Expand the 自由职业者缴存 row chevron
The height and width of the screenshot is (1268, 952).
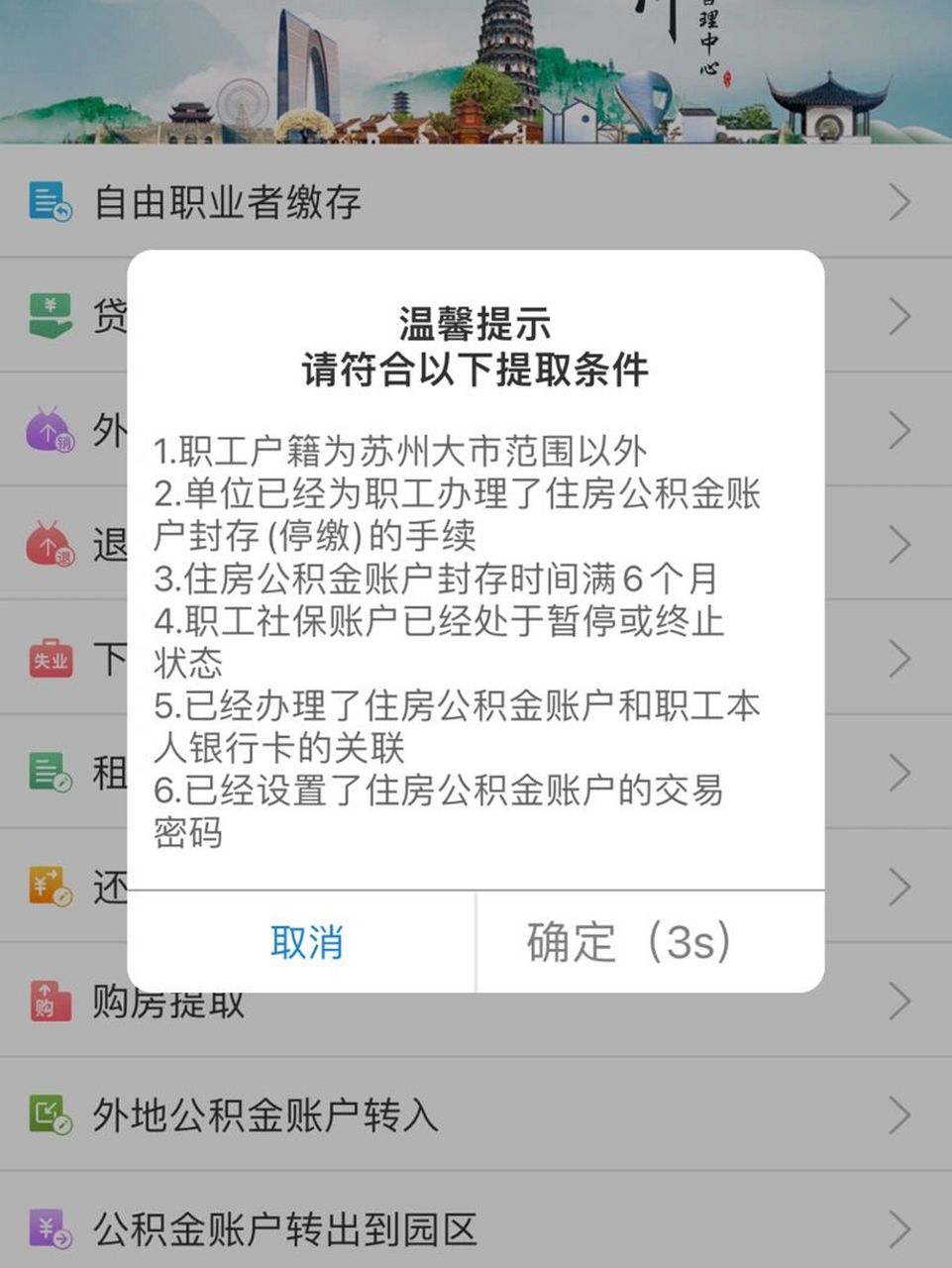click(899, 200)
